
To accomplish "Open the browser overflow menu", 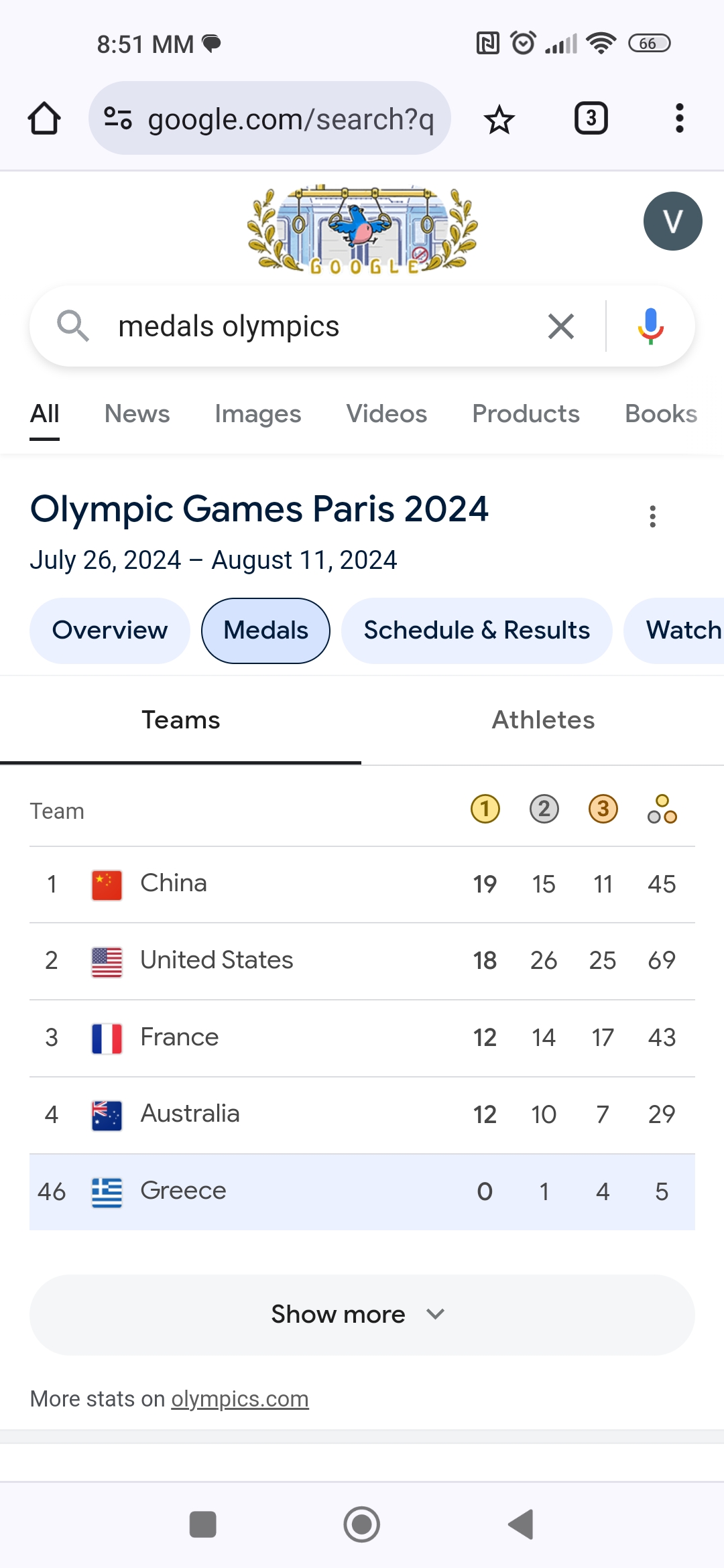I will pyautogui.click(x=679, y=119).
